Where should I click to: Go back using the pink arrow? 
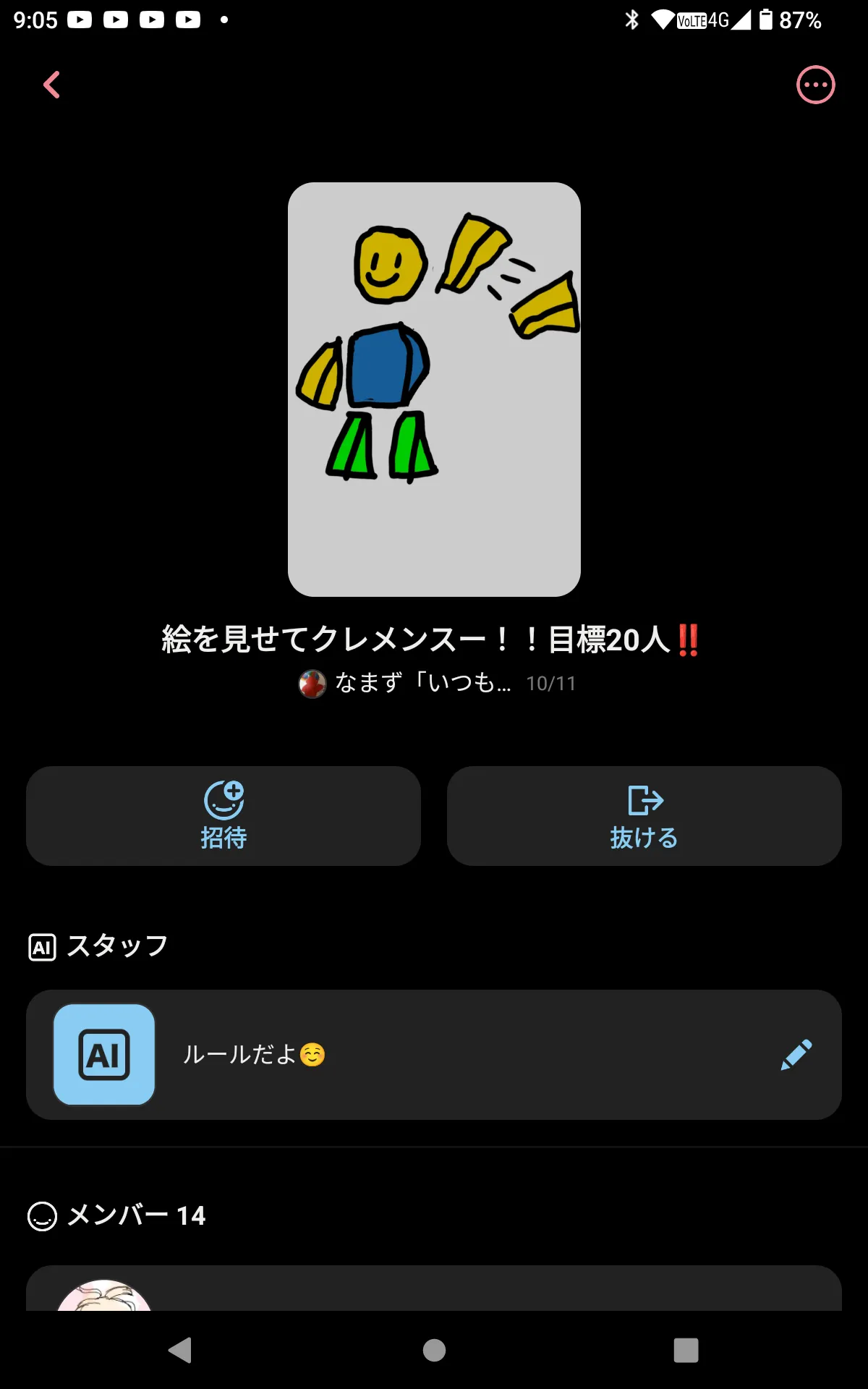tap(51, 85)
